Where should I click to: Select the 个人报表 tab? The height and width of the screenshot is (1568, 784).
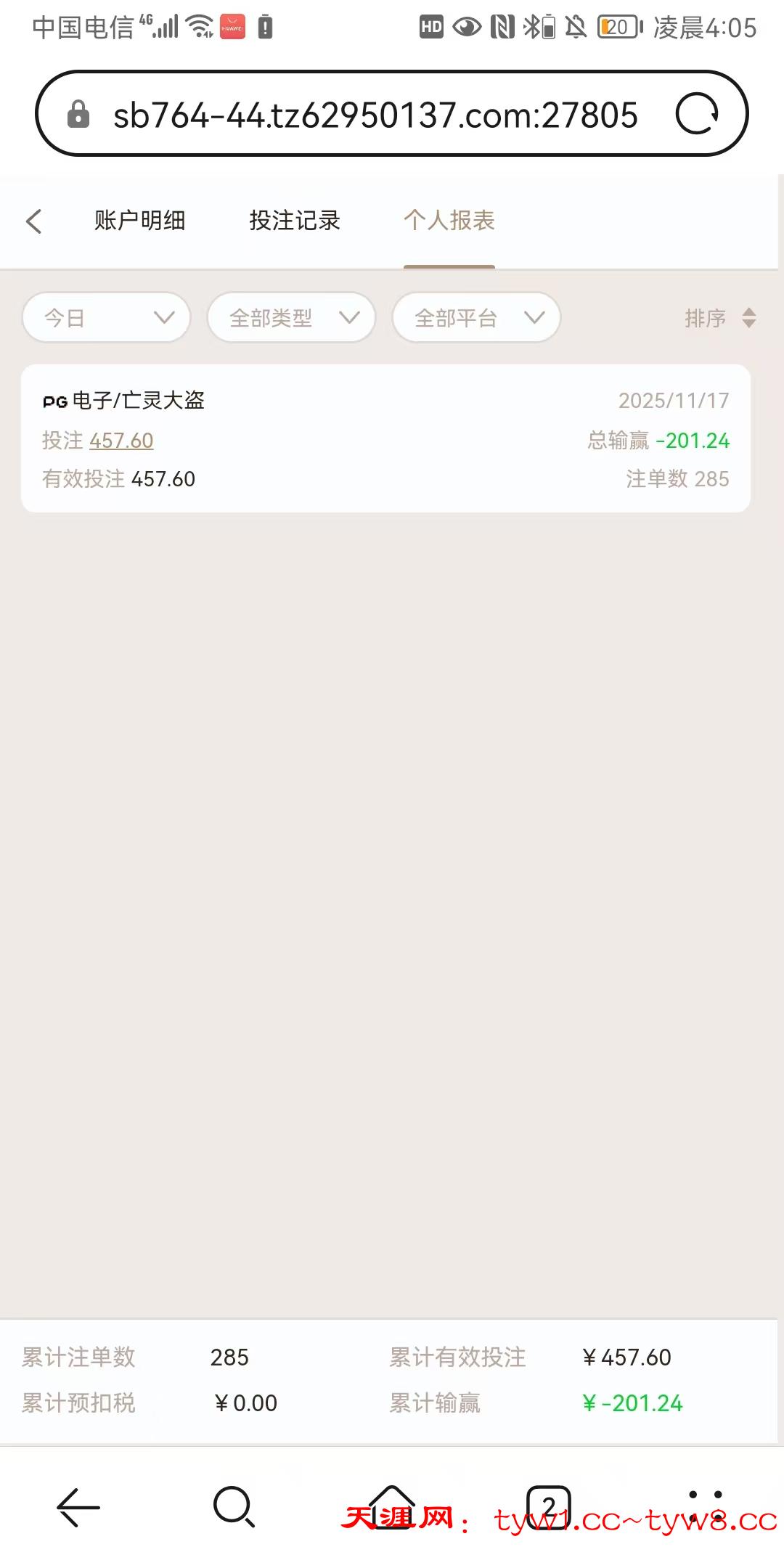pyautogui.click(x=449, y=221)
